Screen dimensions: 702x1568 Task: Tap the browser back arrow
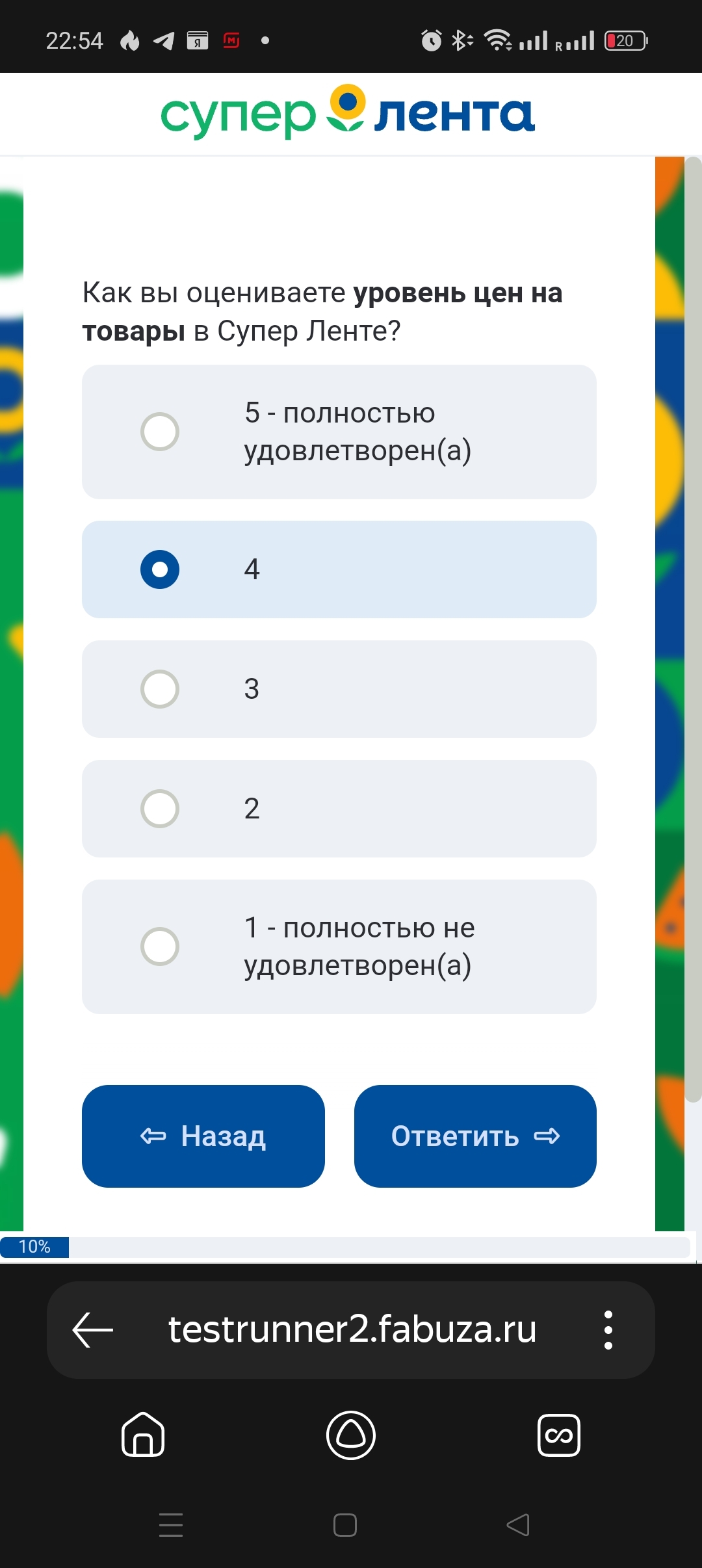click(93, 1330)
